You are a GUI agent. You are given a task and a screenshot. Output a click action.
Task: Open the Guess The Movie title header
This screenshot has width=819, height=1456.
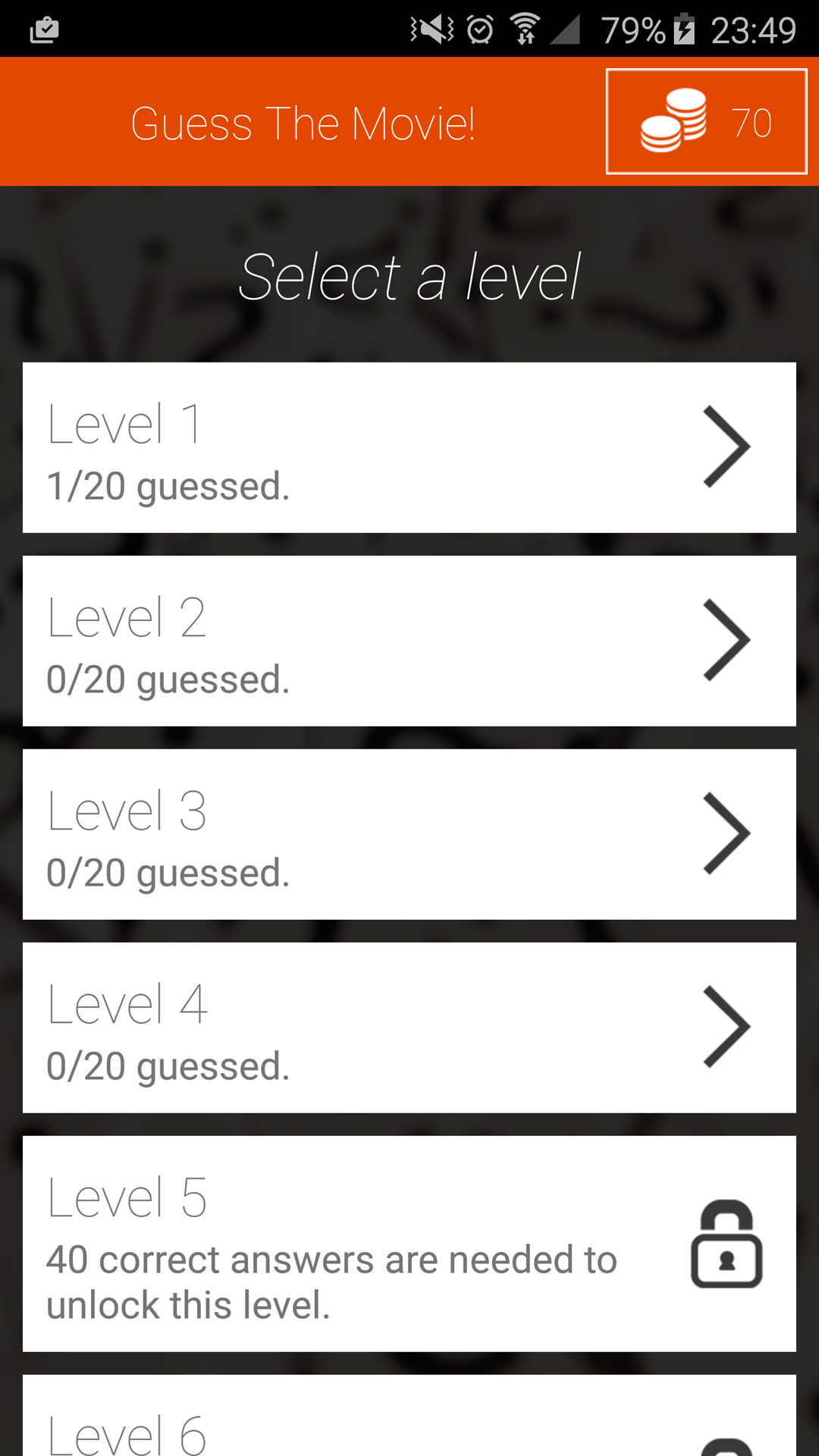tap(303, 121)
